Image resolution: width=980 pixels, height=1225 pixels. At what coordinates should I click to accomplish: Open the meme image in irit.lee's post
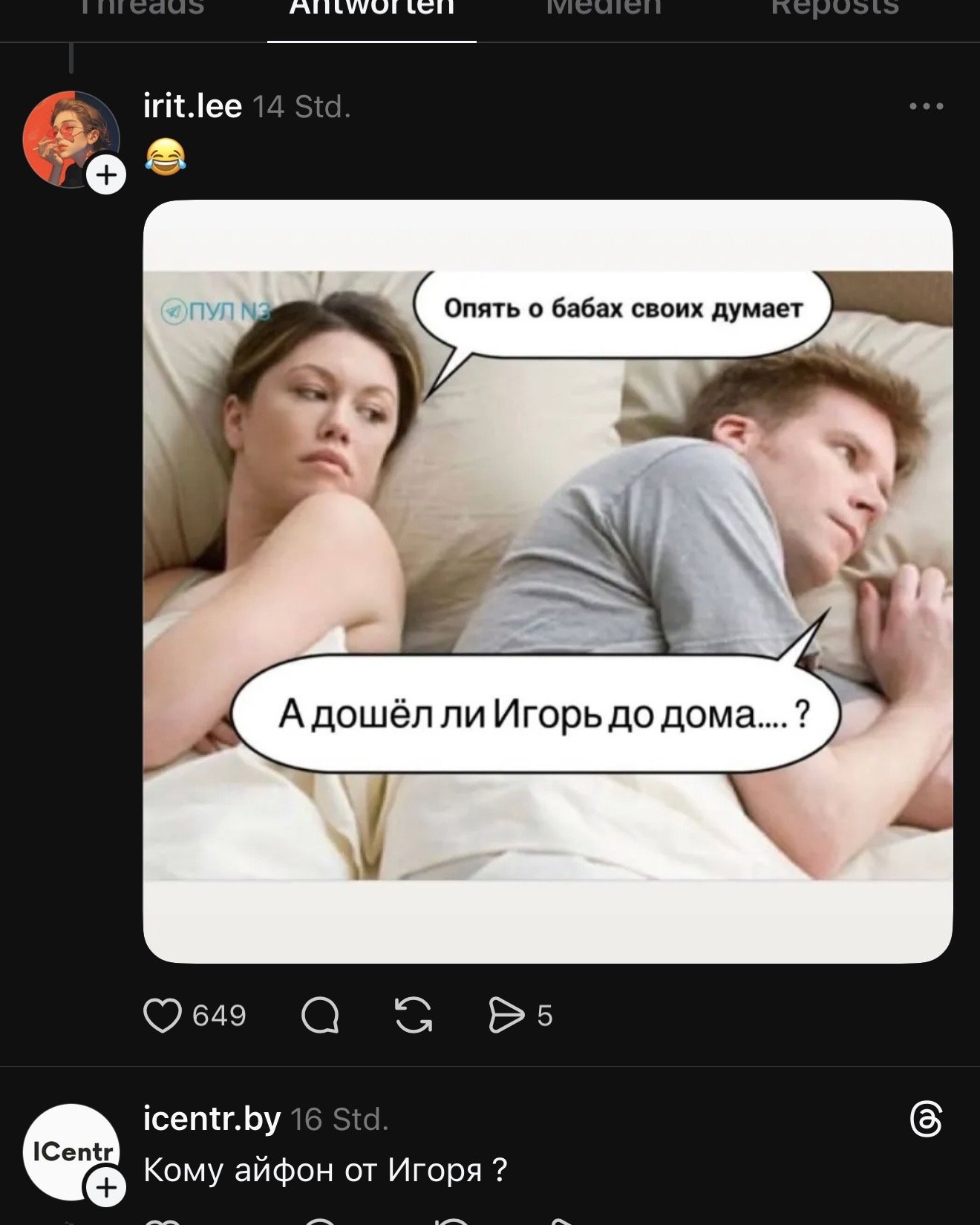pyautogui.click(x=547, y=581)
